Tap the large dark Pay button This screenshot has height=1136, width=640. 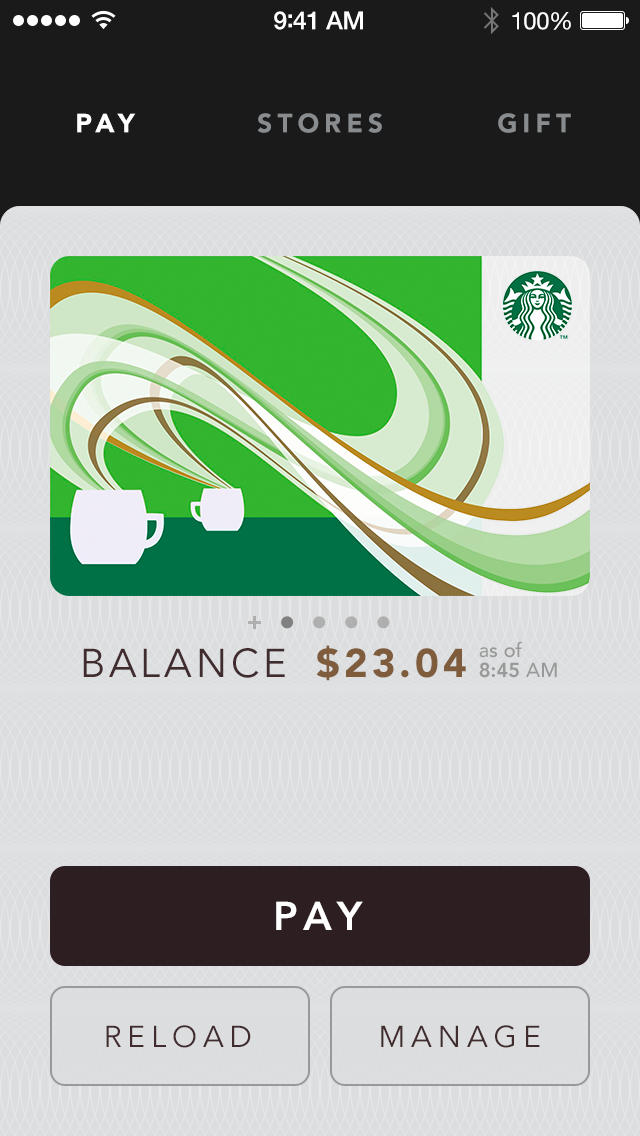coord(320,916)
